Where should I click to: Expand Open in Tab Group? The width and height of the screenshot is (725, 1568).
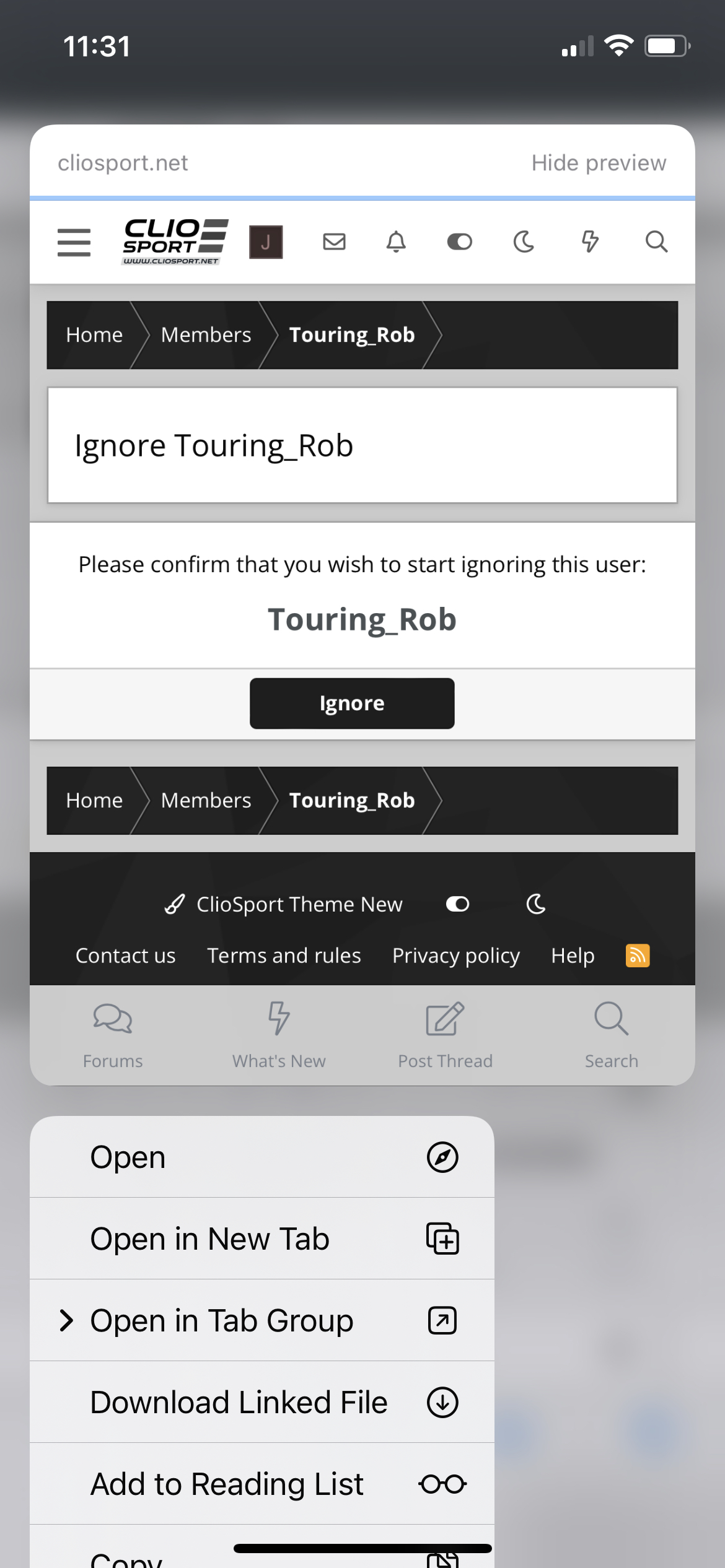click(261, 1320)
